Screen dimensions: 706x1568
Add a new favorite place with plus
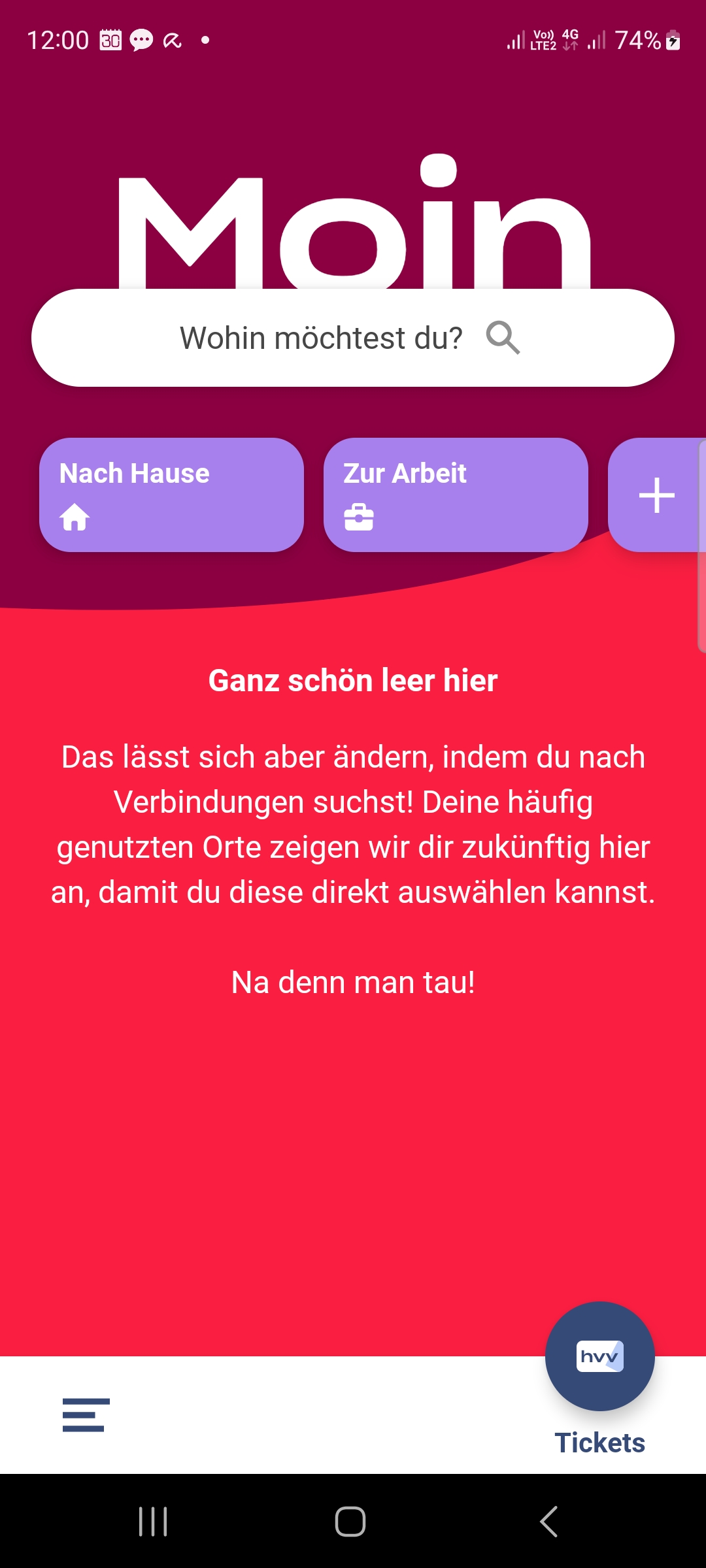tap(656, 495)
